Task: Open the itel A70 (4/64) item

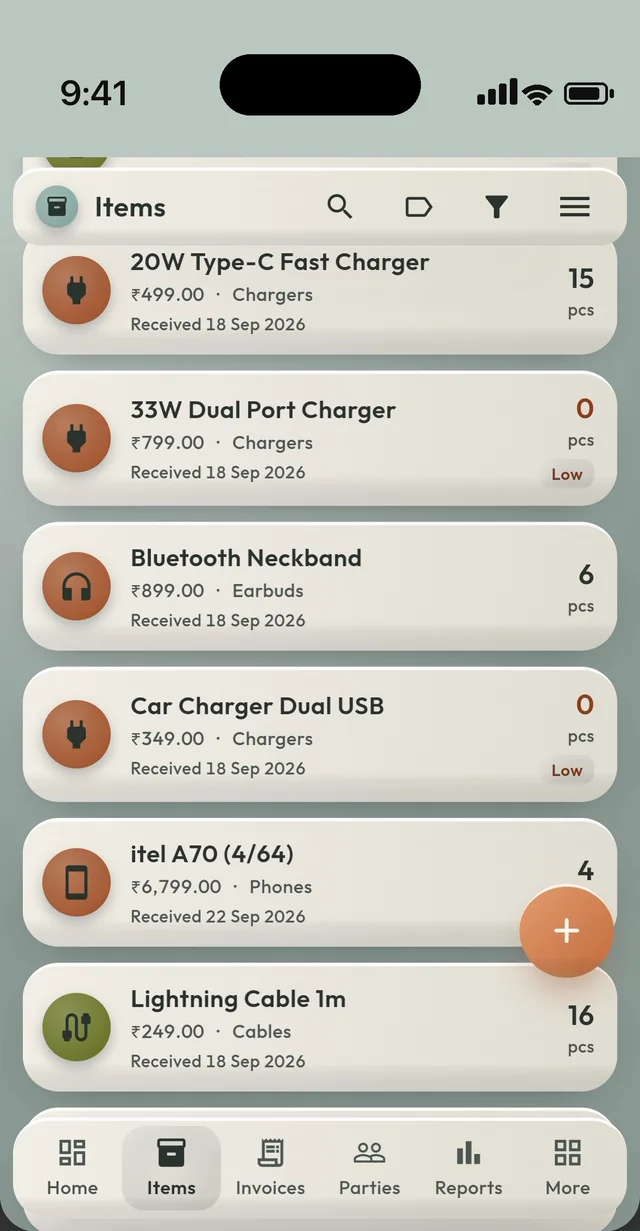Action: 320,883
